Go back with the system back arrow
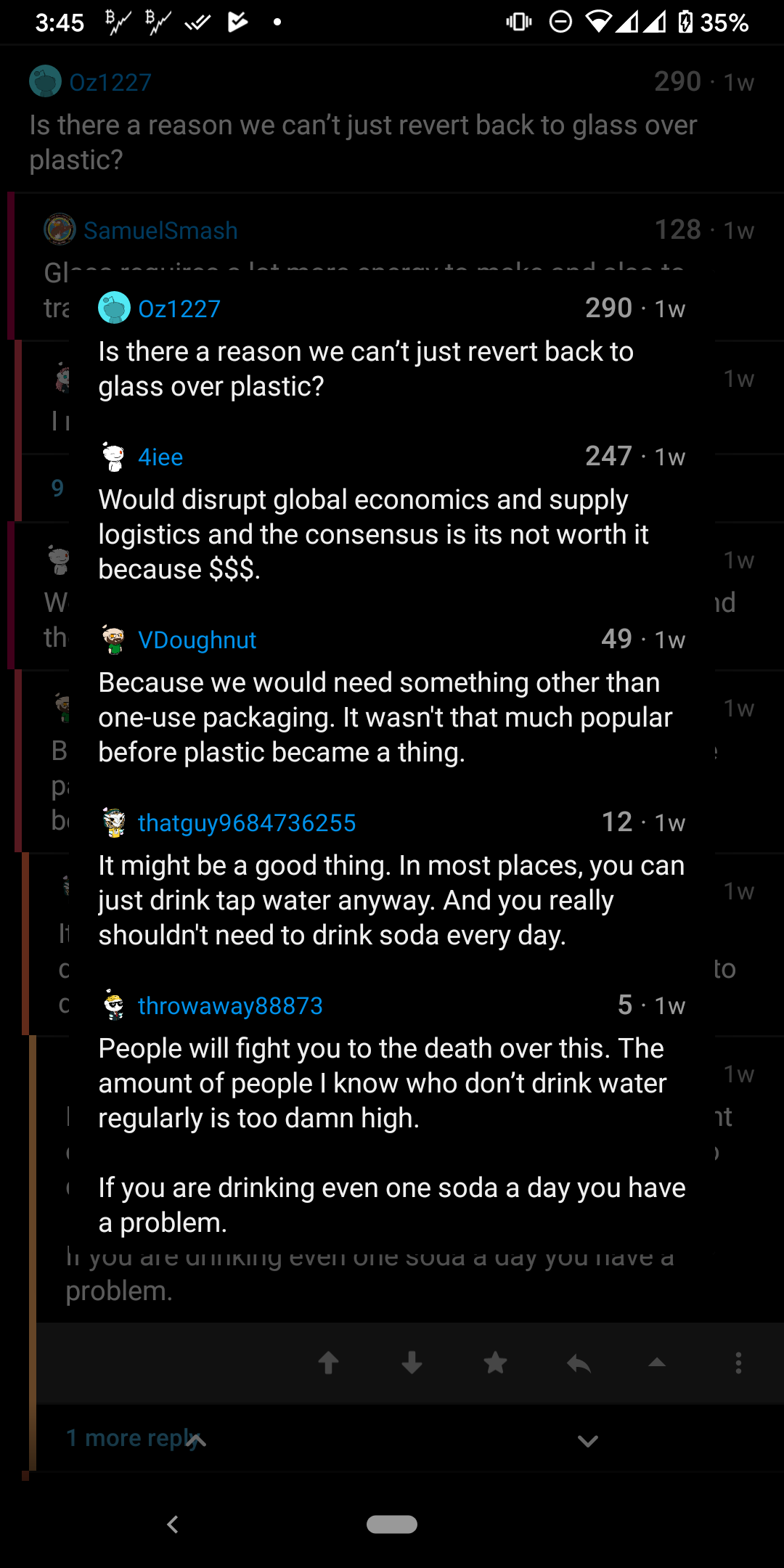 pyautogui.click(x=173, y=1524)
